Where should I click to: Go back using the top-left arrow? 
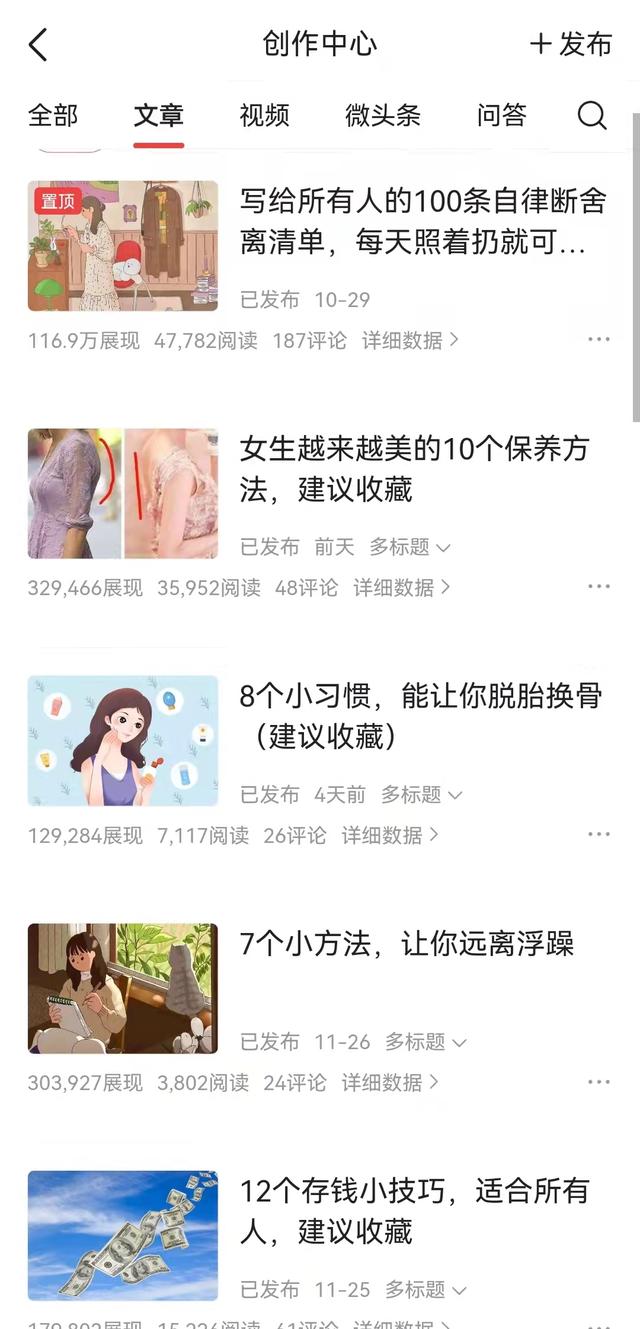[x=38, y=45]
